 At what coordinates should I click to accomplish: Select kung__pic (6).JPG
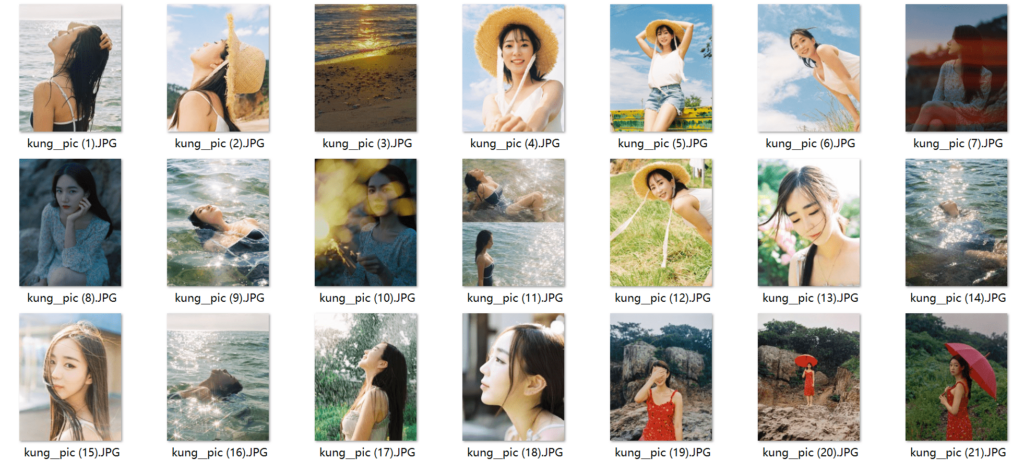click(809, 68)
